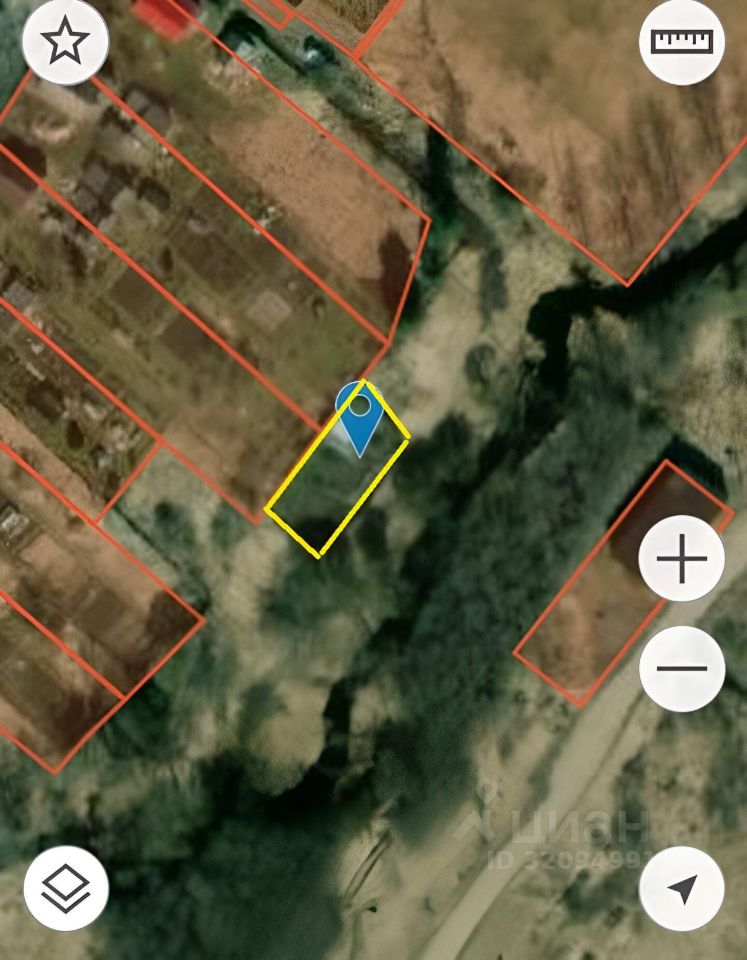Viewport: 747px width, 960px height.
Task: Add this plot to favorites with the star
Action: pyautogui.click(x=65, y=41)
